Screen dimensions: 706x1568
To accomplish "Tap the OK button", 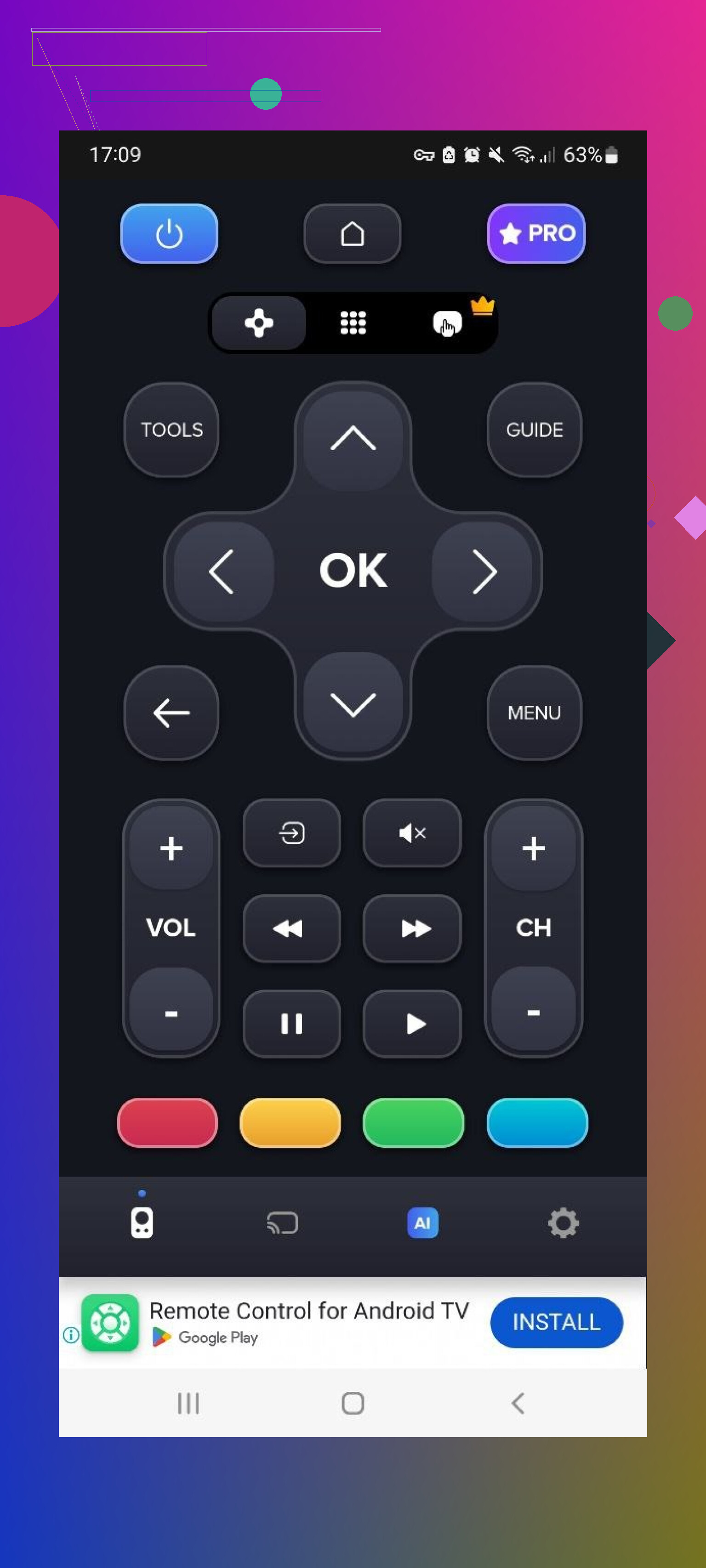I will click(x=353, y=571).
